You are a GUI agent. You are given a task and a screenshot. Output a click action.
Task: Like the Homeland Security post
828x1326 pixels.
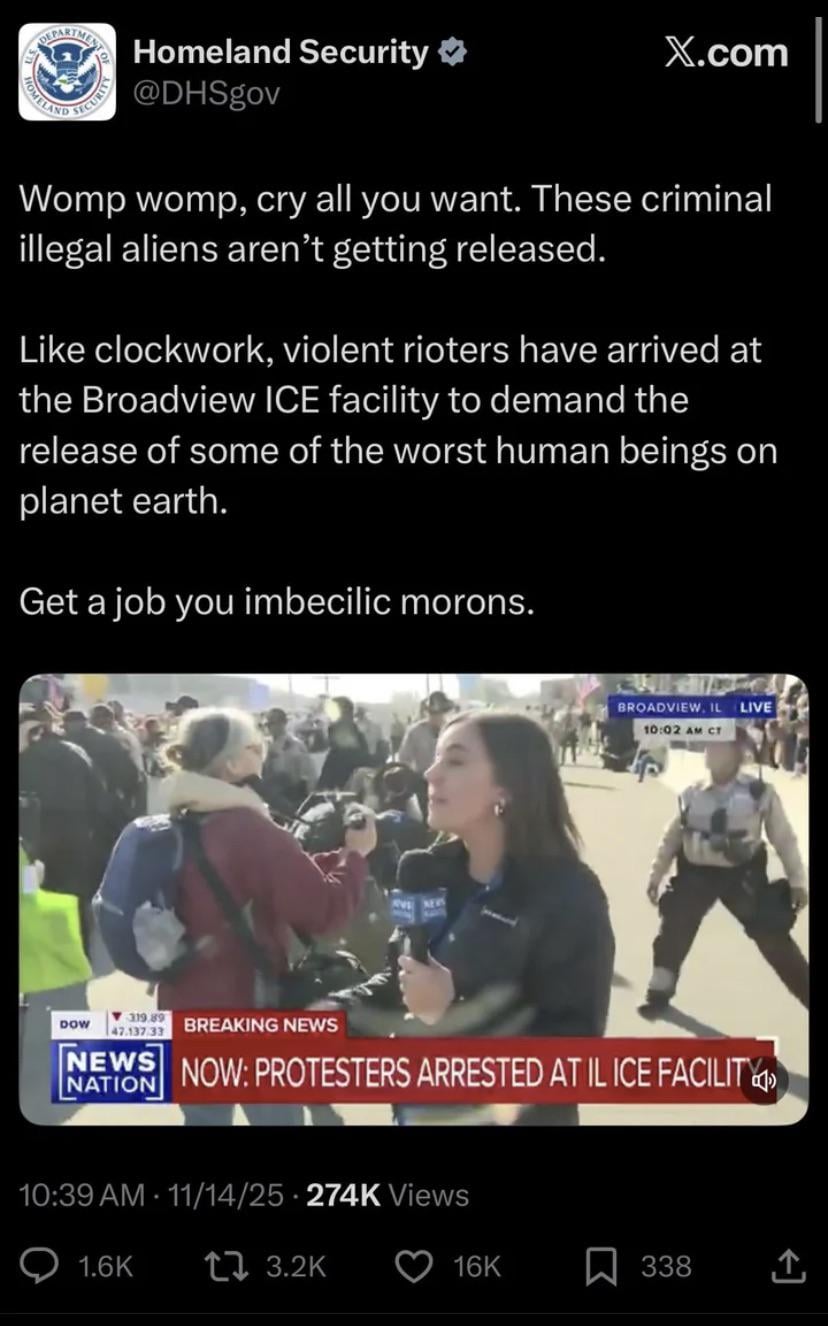click(413, 1266)
